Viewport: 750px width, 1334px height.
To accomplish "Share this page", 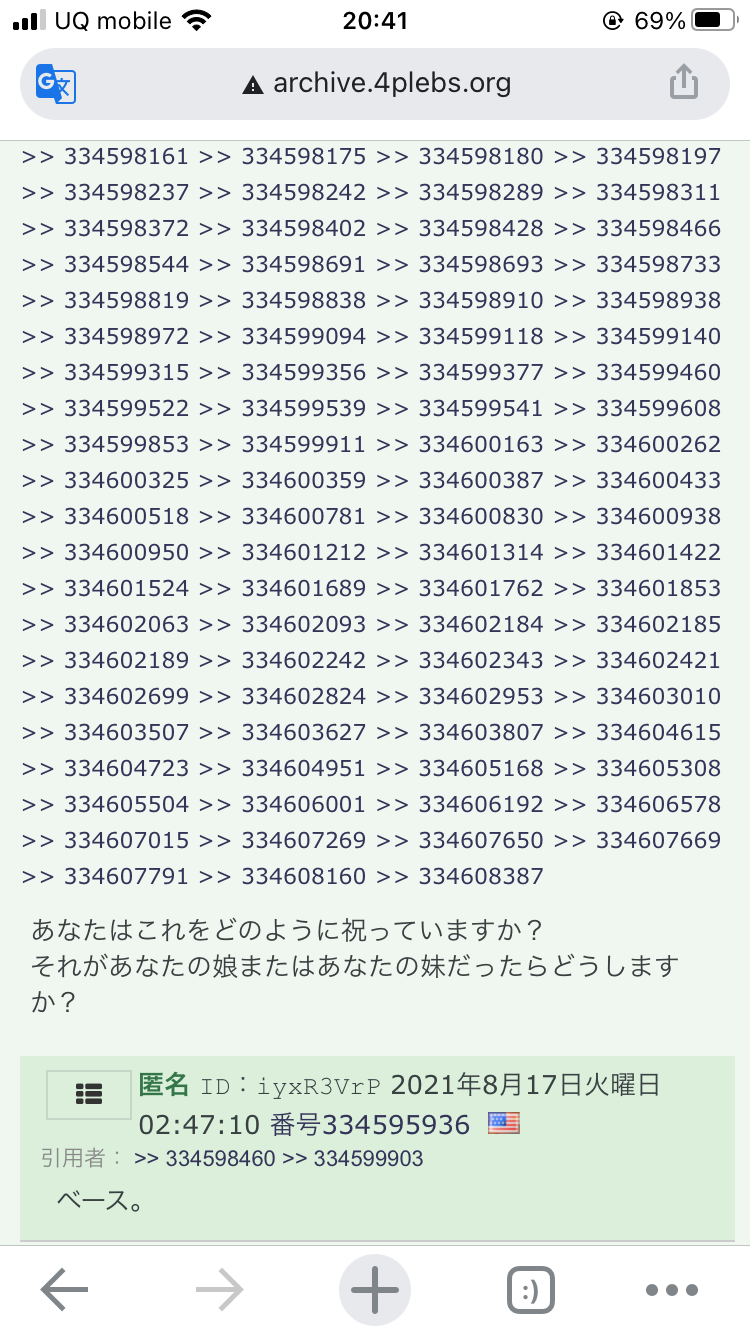I will coord(683,82).
